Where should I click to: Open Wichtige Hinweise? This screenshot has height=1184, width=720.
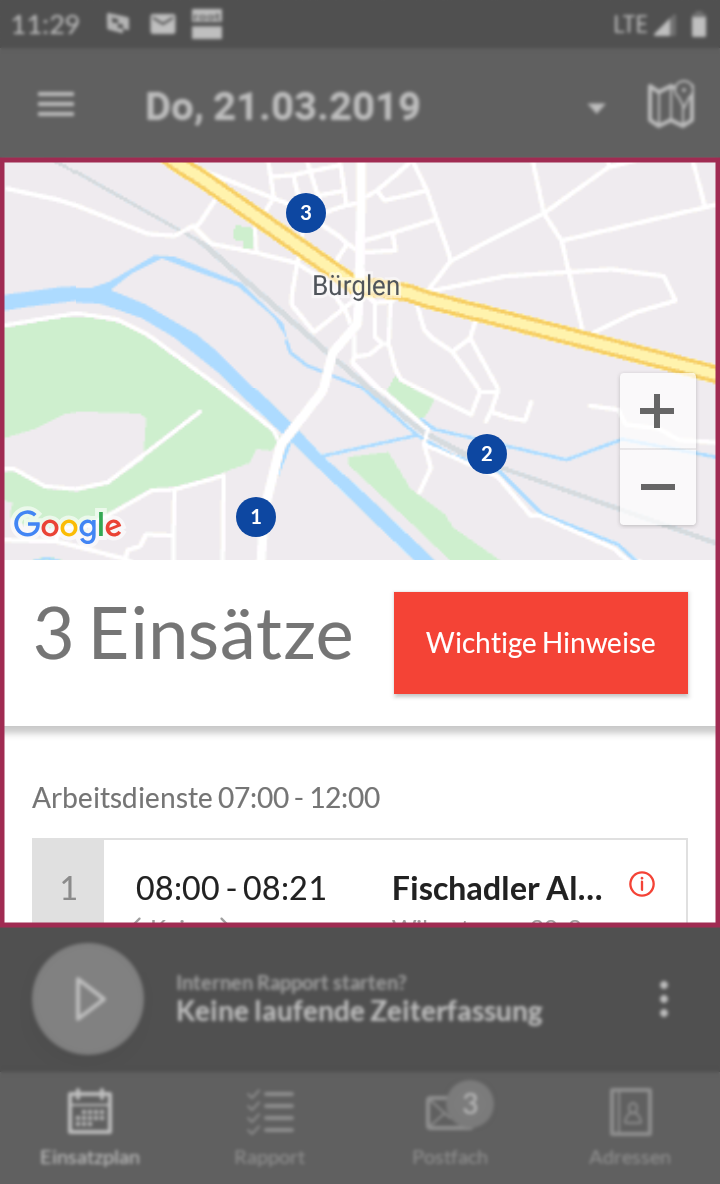tap(540, 643)
